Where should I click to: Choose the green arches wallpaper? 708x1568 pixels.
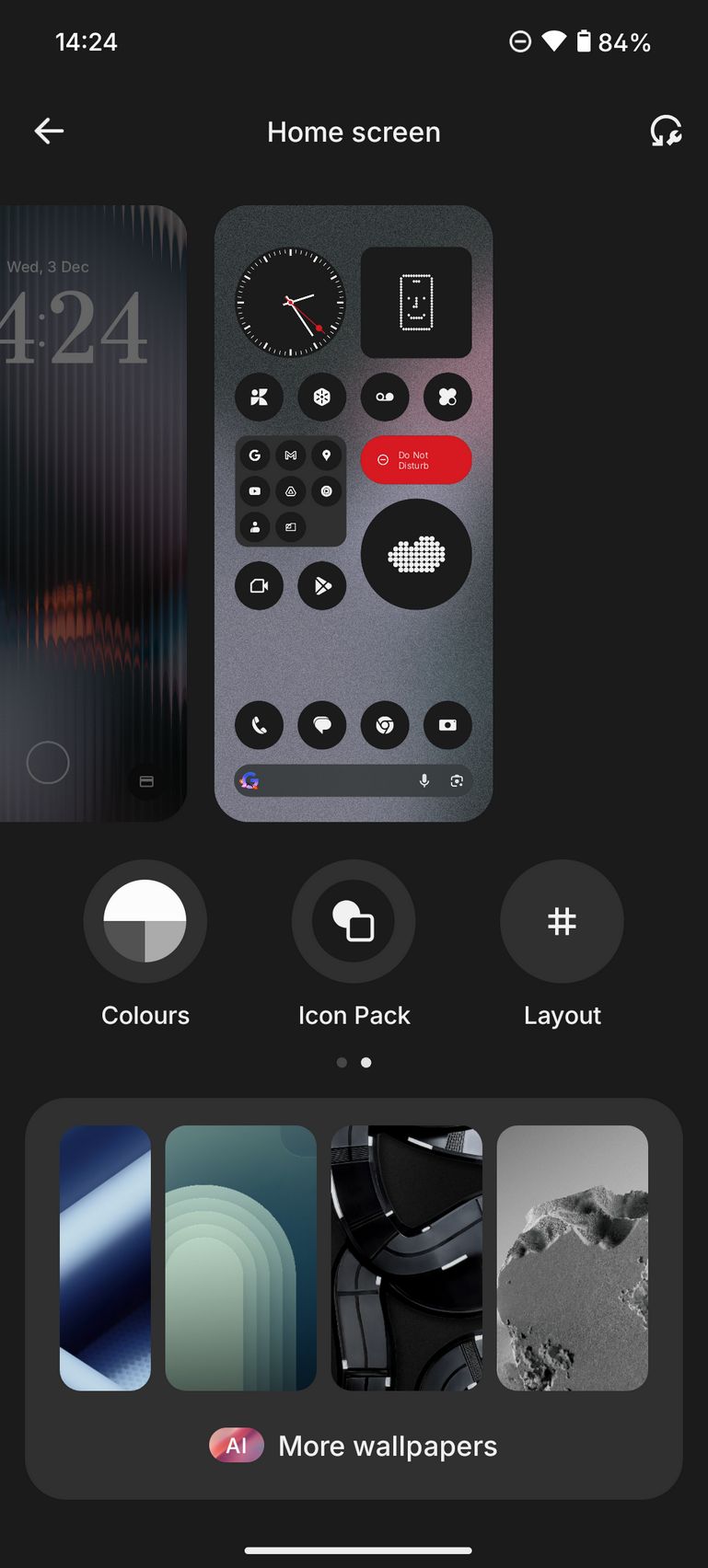tap(240, 1257)
